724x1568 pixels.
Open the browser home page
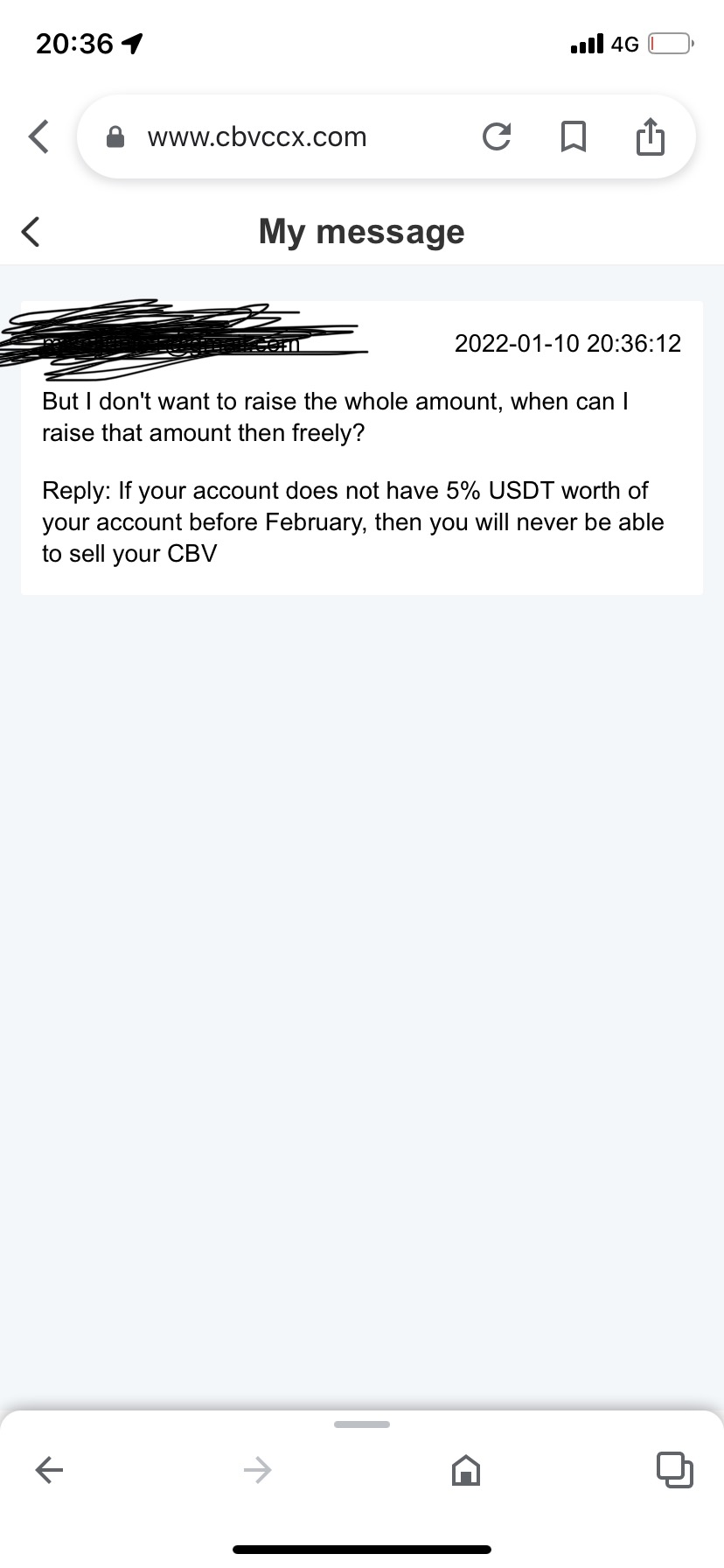pyautogui.click(x=465, y=1470)
